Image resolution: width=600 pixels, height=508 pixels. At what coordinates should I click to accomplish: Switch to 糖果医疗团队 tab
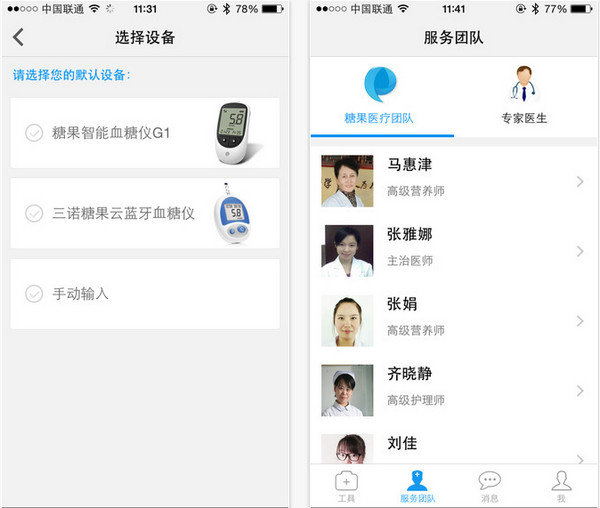[x=382, y=97]
